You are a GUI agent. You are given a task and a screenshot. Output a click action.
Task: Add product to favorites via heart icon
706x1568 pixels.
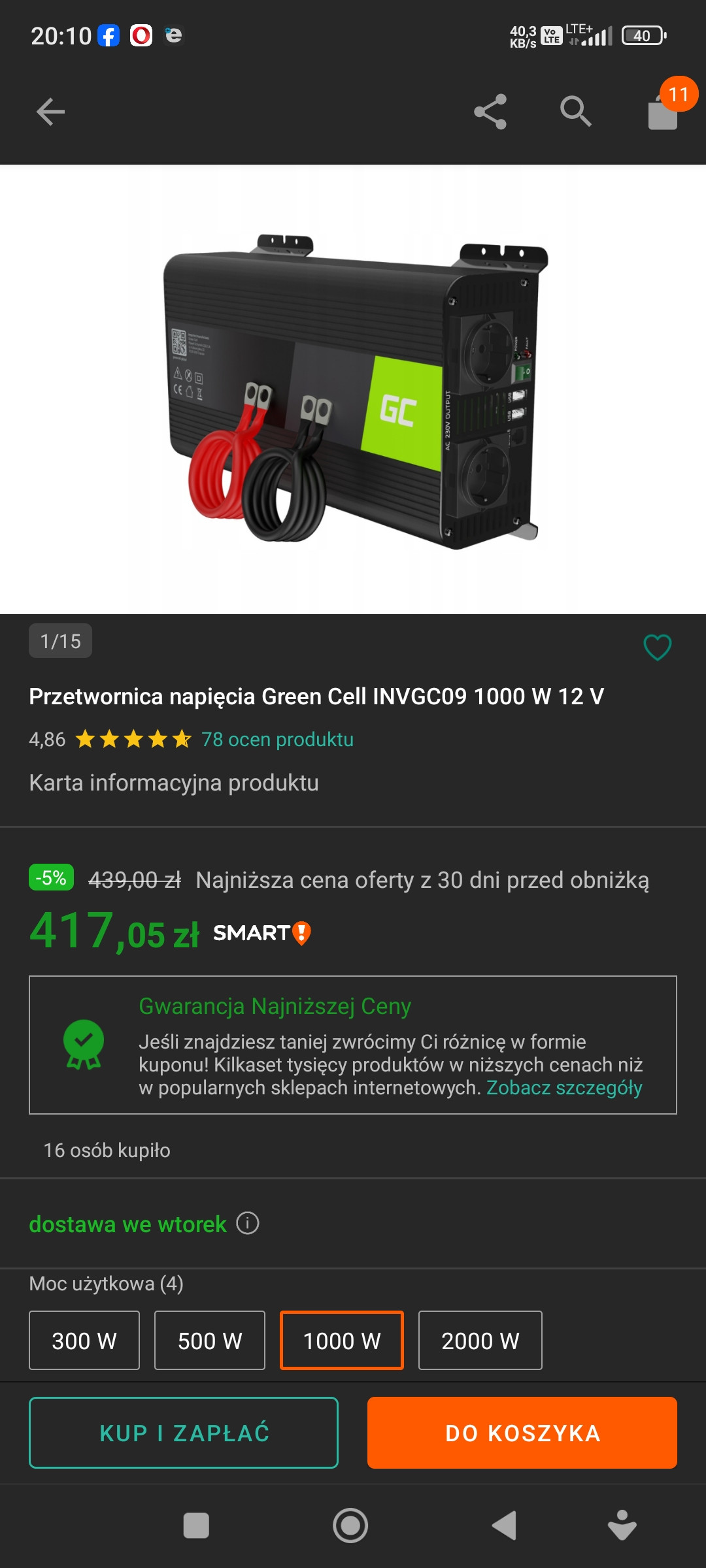pyautogui.click(x=657, y=647)
